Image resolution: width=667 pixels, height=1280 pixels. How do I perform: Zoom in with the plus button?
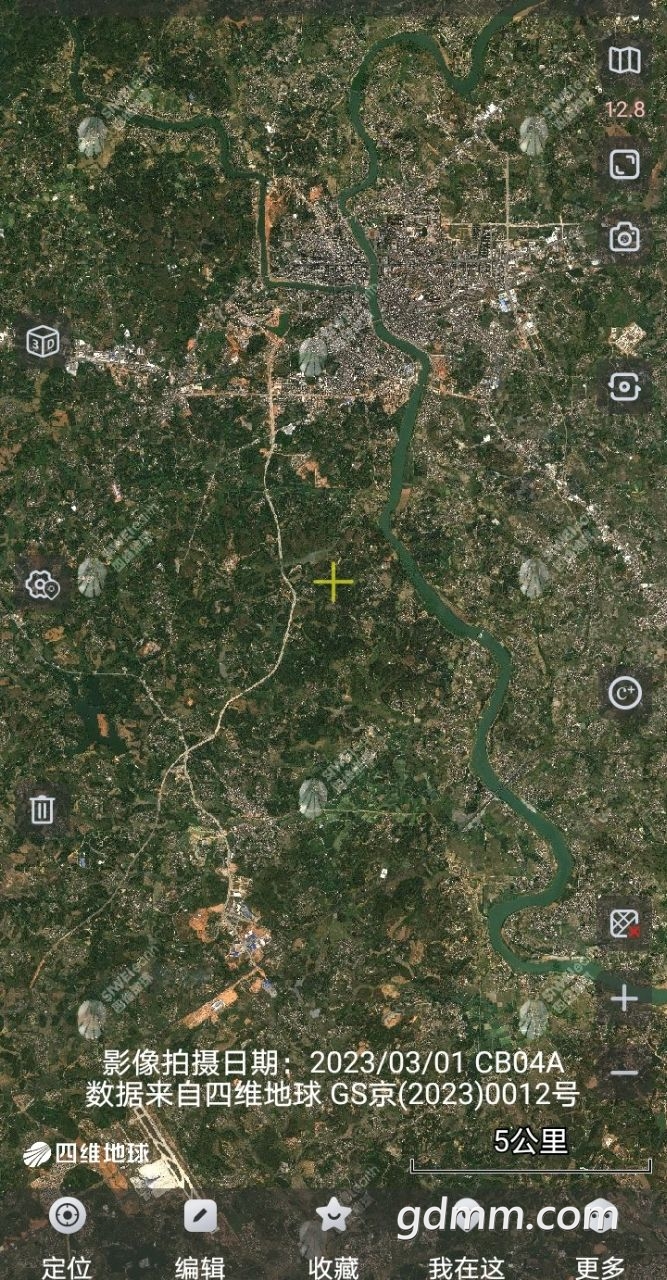point(625,998)
